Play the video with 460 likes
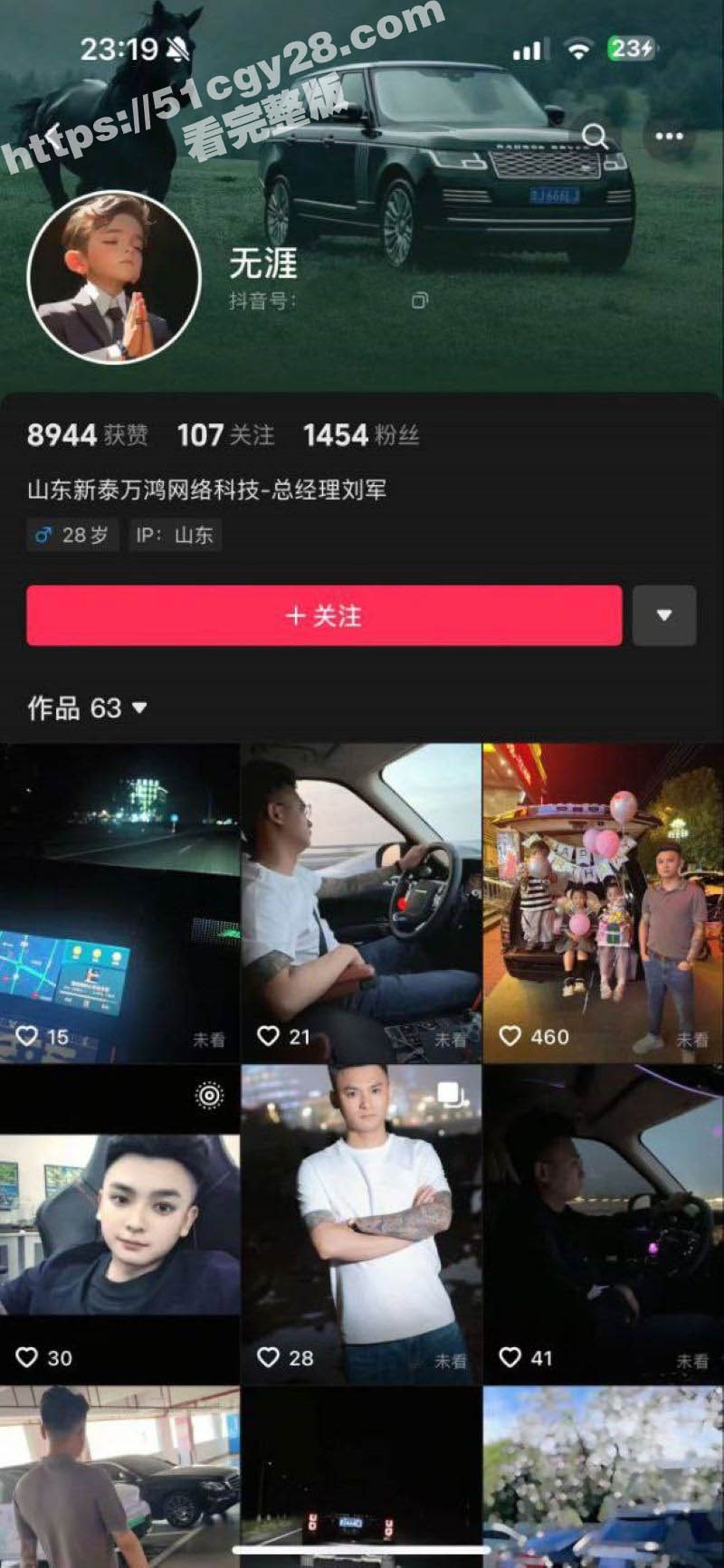The height and width of the screenshot is (1568, 724). tap(603, 903)
